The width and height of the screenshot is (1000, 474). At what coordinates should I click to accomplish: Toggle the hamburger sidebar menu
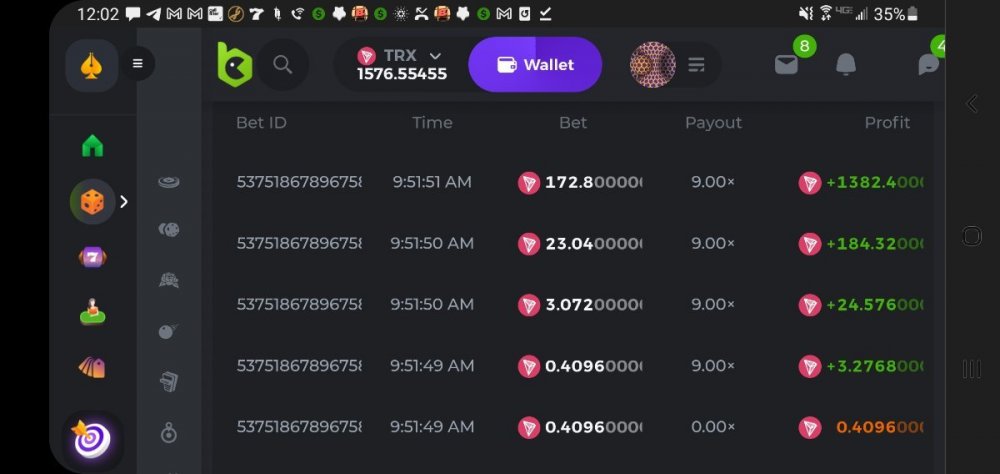coord(137,64)
